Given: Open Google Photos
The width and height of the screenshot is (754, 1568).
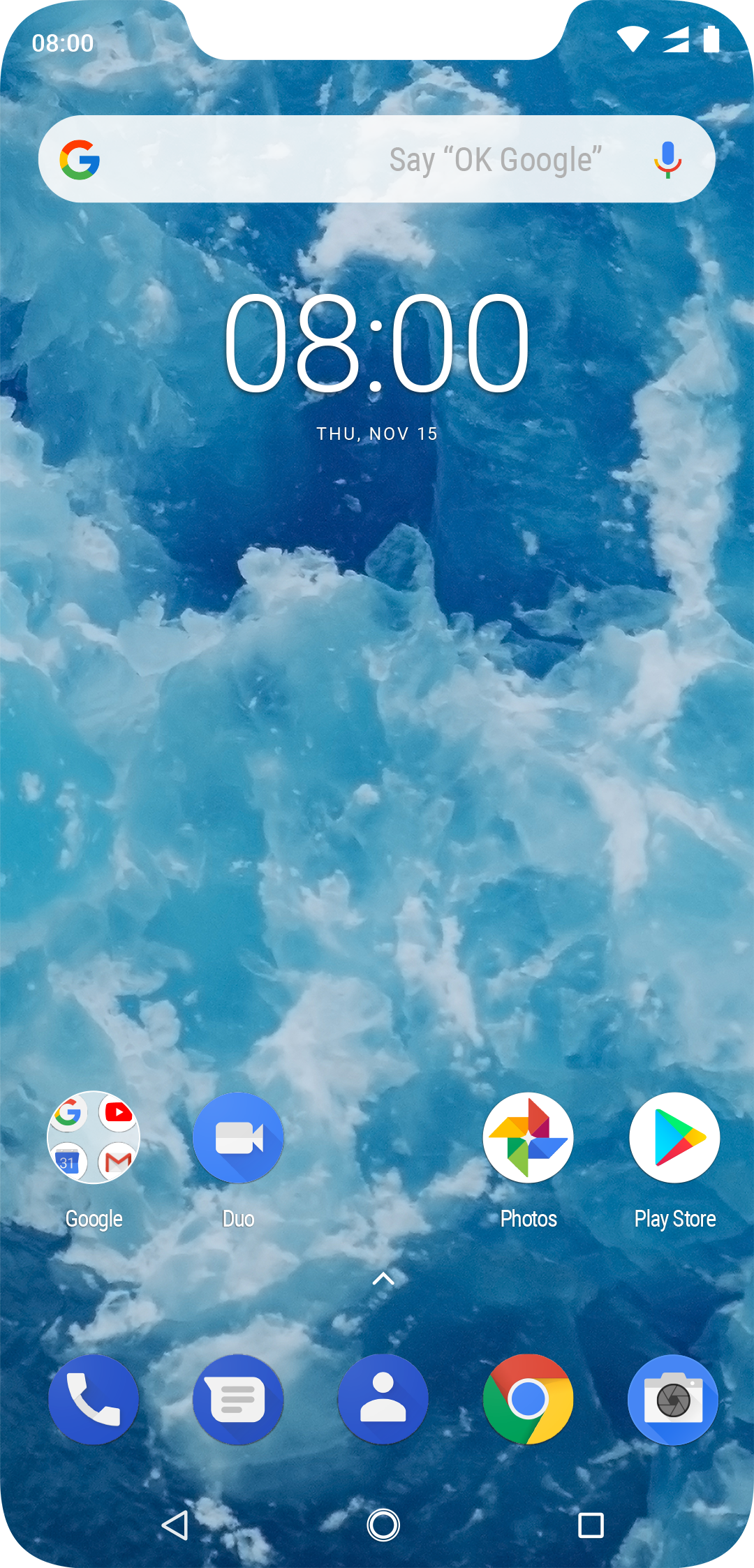Looking at the screenshot, I should tap(528, 1137).
